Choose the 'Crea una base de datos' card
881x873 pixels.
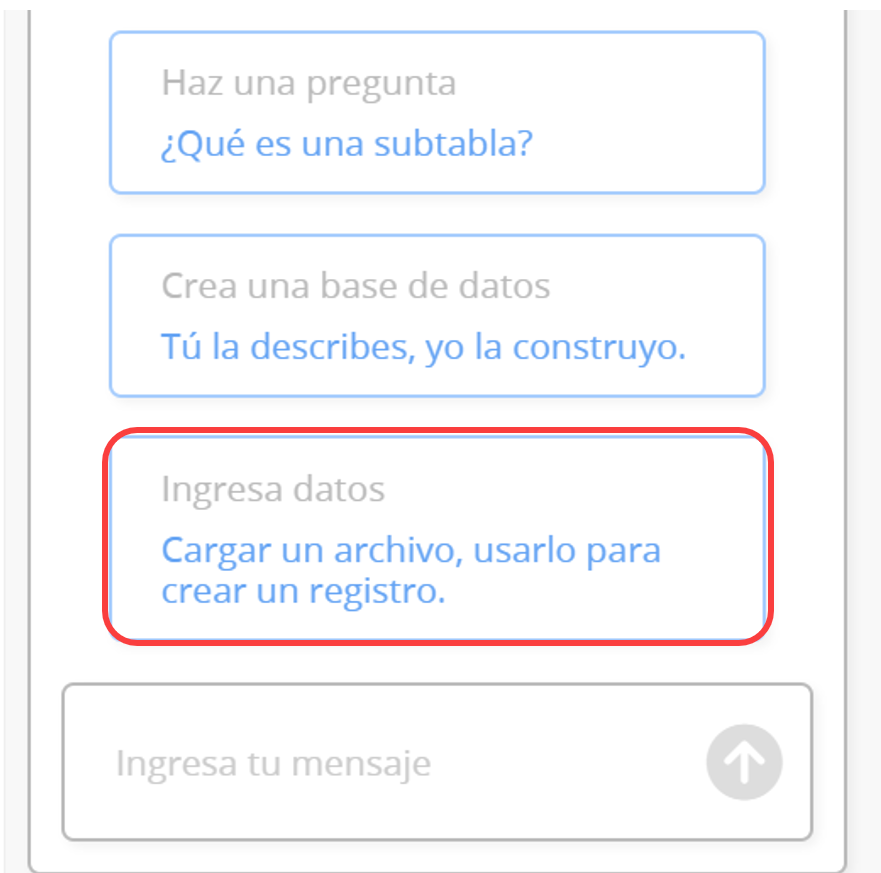tap(436, 316)
